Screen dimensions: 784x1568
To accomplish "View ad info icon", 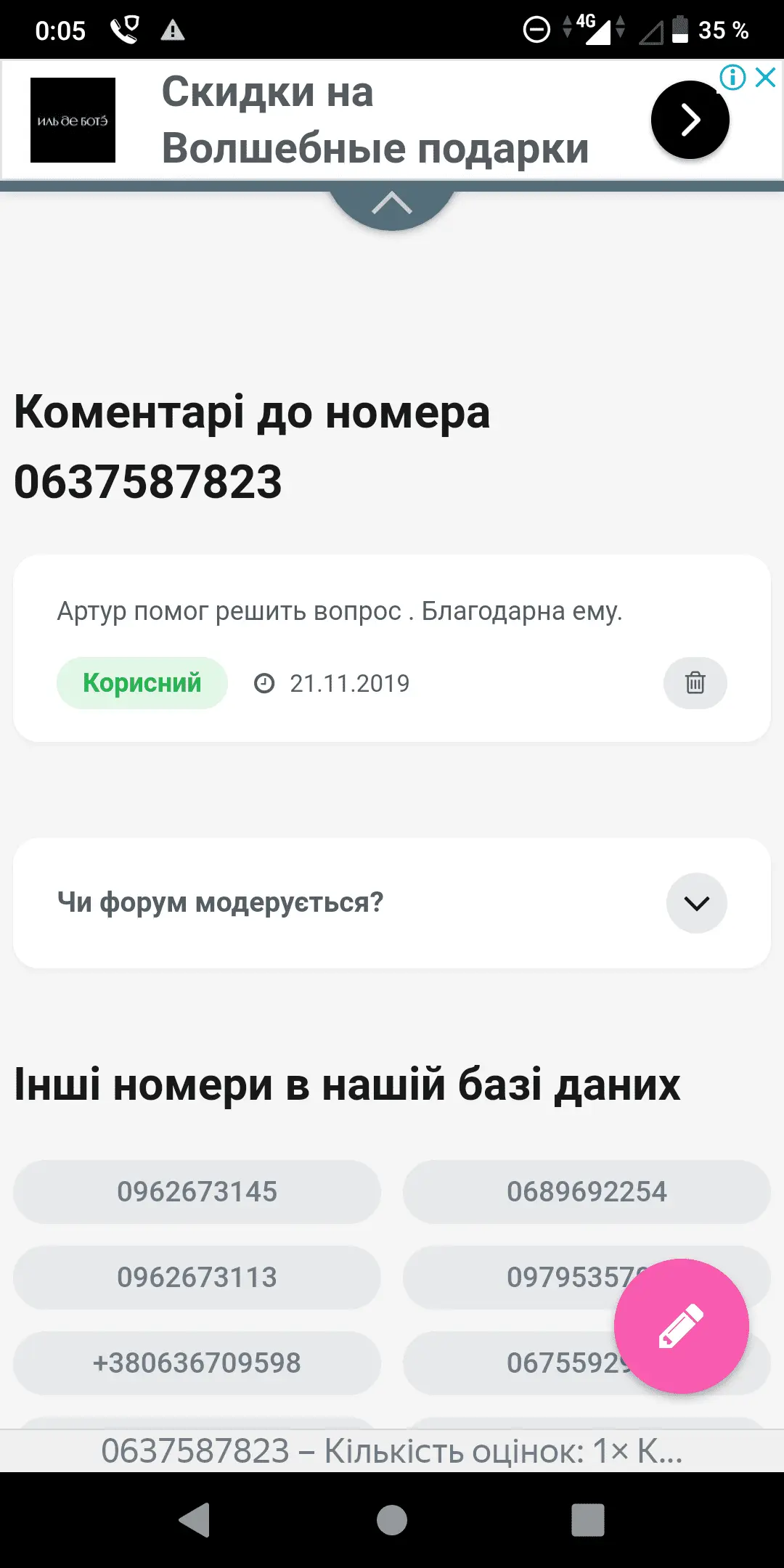I will [732, 77].
